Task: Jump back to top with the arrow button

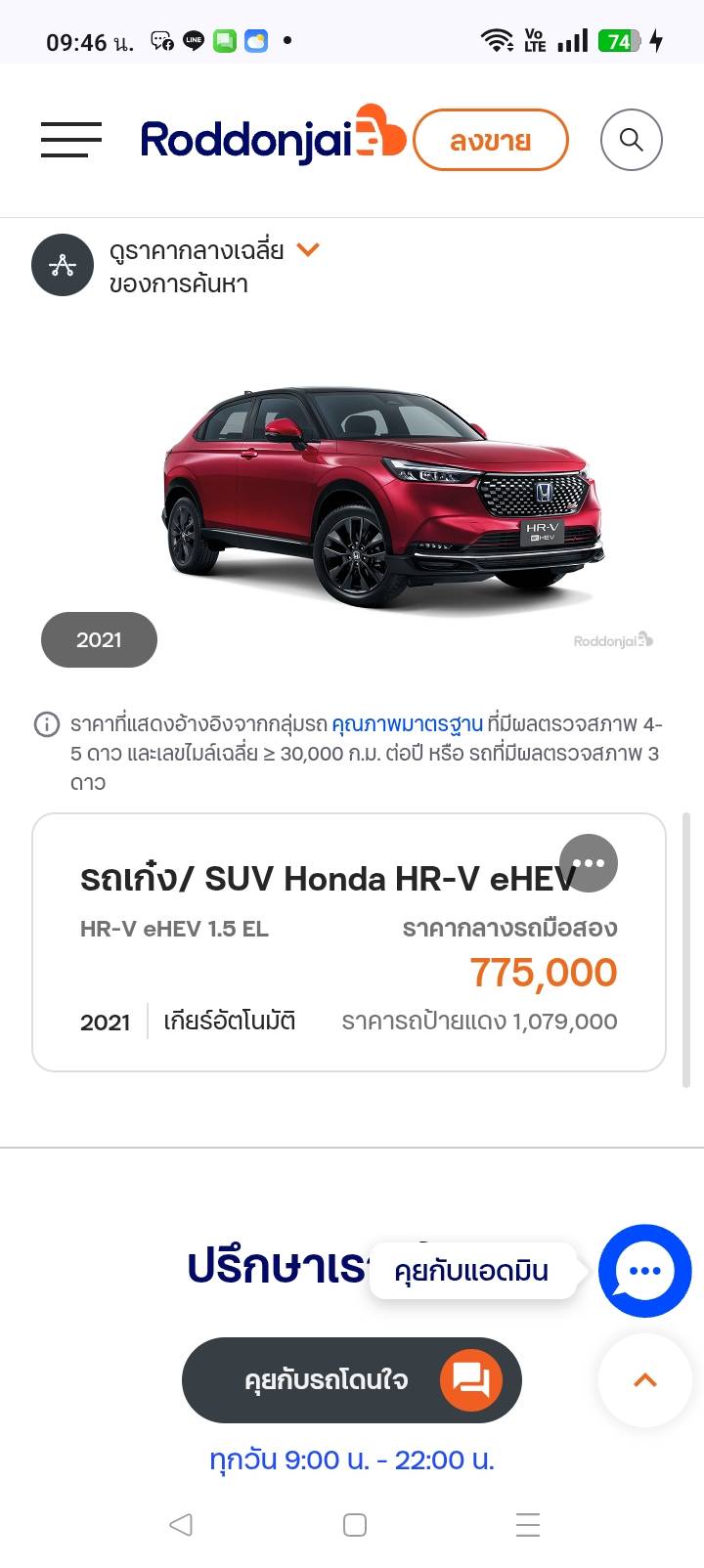Action: click(x=644, y=1380)
